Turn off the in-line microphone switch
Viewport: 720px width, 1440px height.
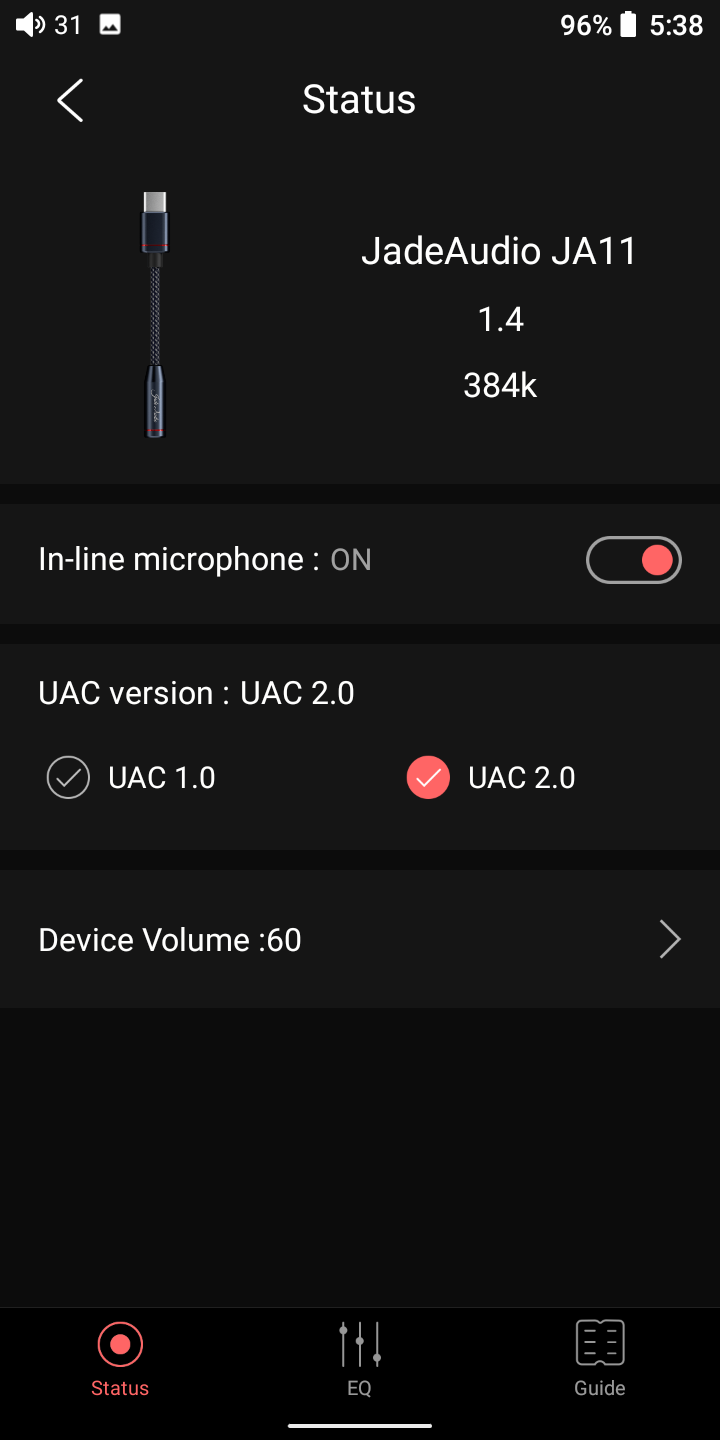(633, 560)
